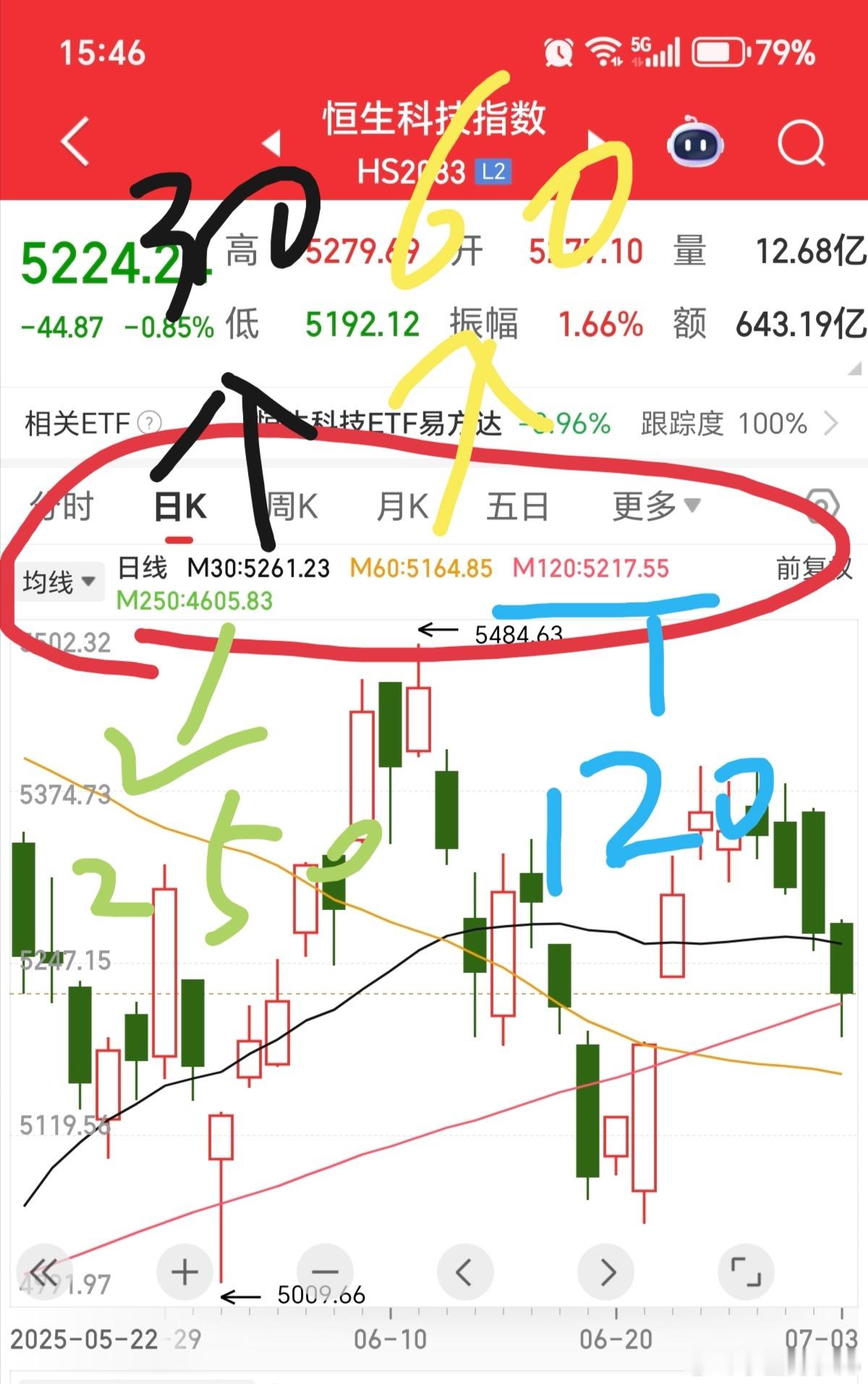Tap help question mark beside 相关ETF

tap(148, 422)
